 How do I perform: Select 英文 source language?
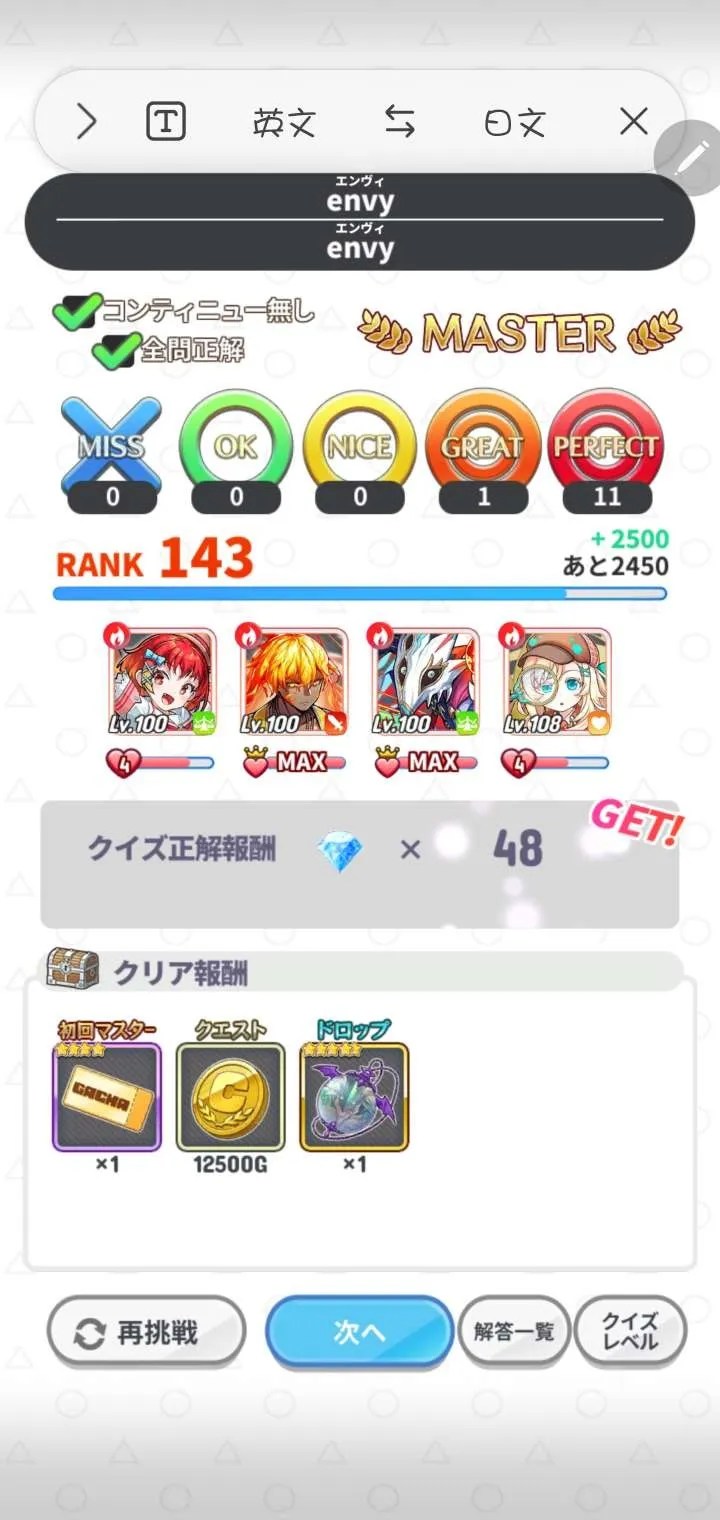click(284, 123)
